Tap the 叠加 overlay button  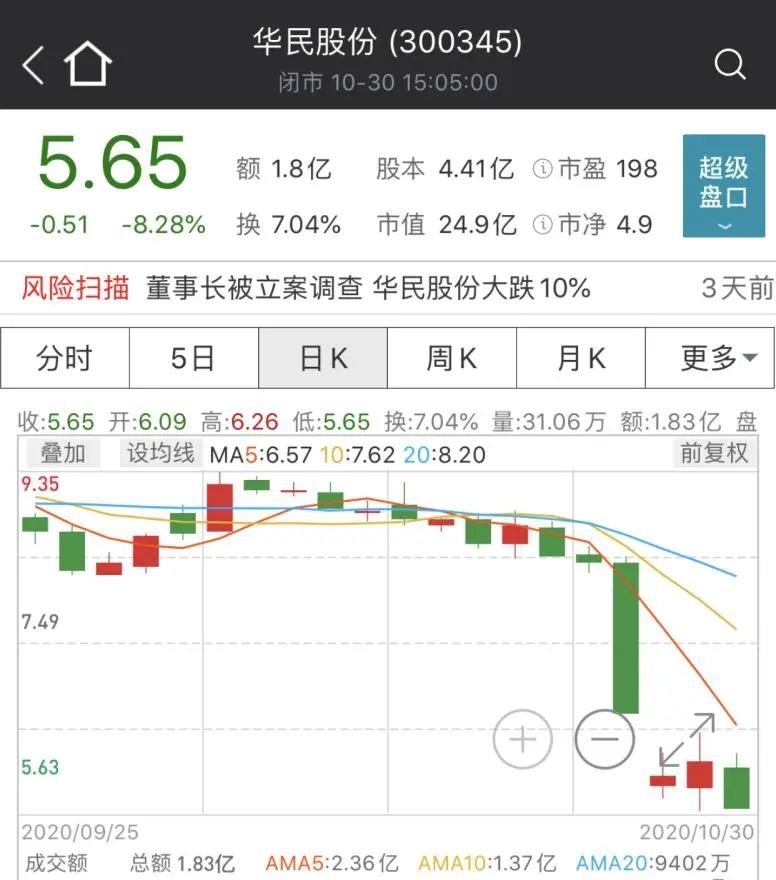pos(63,454)
